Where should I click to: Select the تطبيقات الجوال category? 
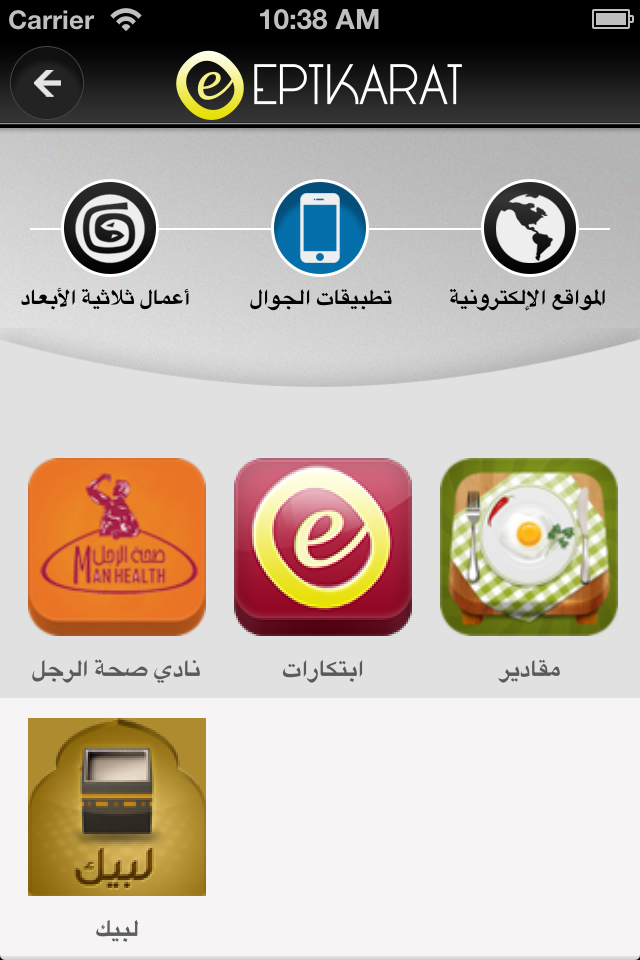[320, 229]
